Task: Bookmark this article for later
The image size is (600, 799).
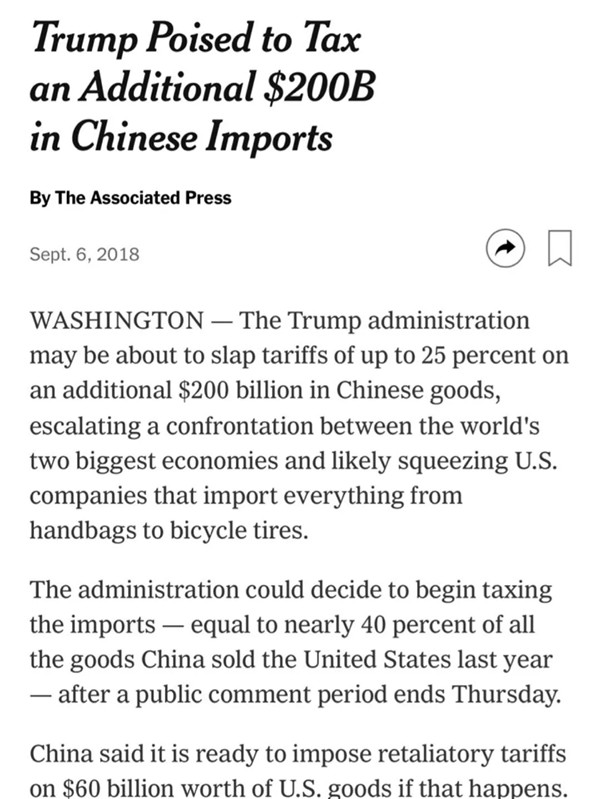Action: pos(560,250)
